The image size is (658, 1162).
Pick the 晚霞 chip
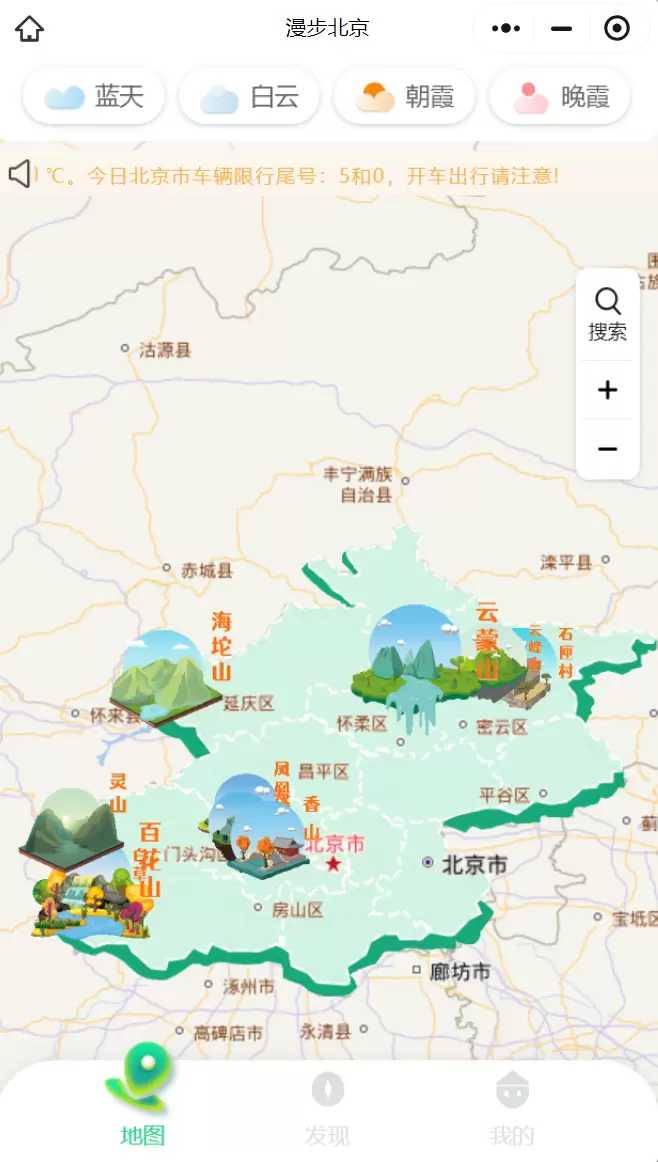click(x=560, y=97)
